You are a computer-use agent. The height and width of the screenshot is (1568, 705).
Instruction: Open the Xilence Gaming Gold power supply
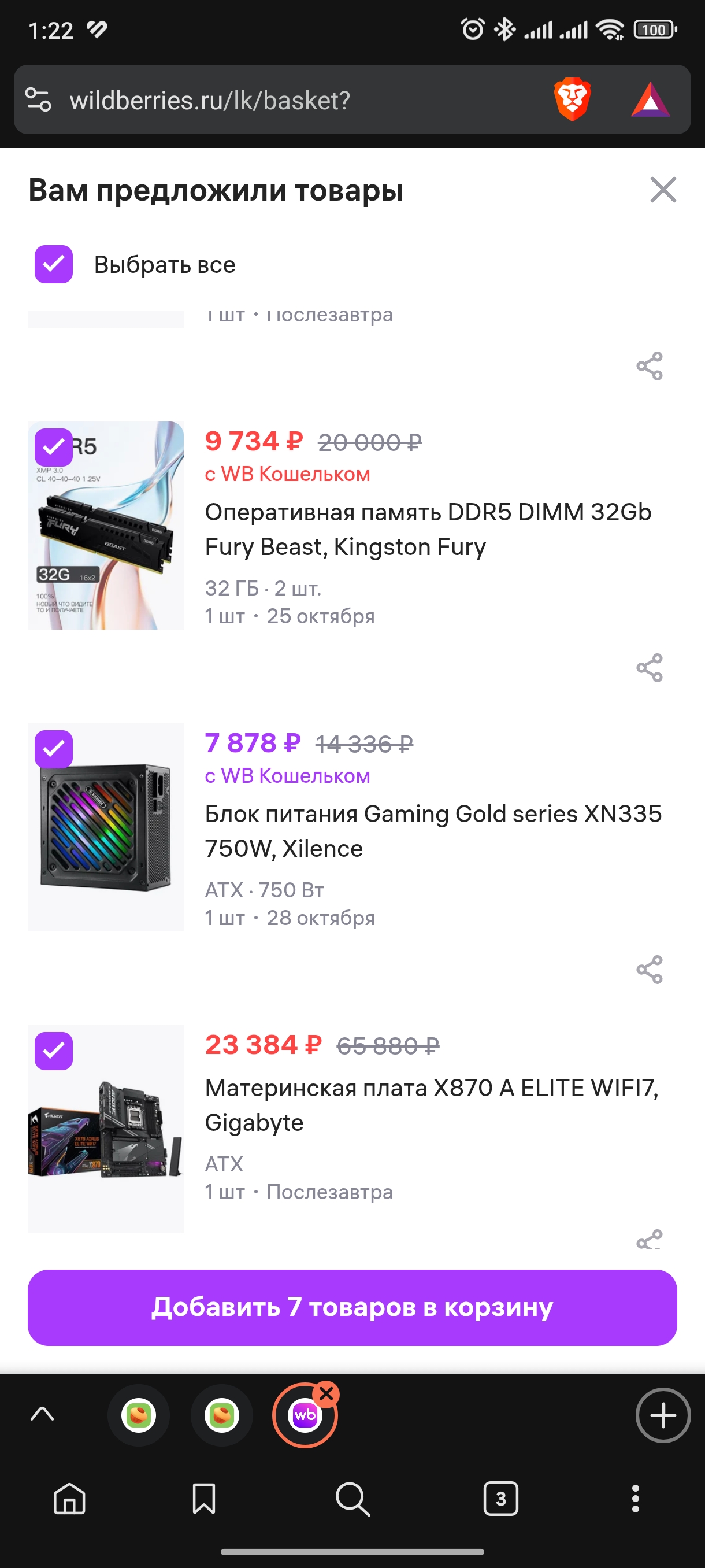click(432, 830)
